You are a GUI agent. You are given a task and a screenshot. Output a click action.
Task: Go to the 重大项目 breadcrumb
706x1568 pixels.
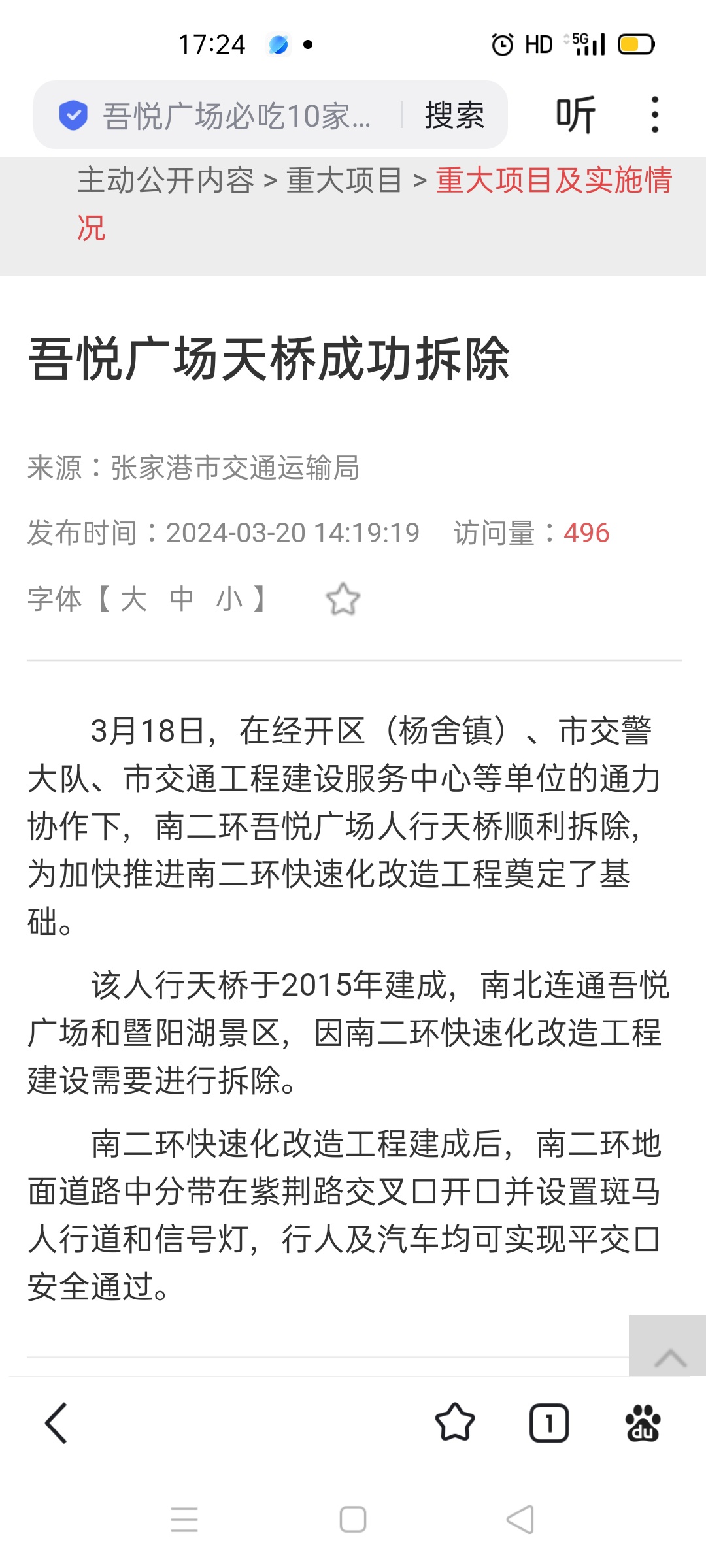point(344,180)
